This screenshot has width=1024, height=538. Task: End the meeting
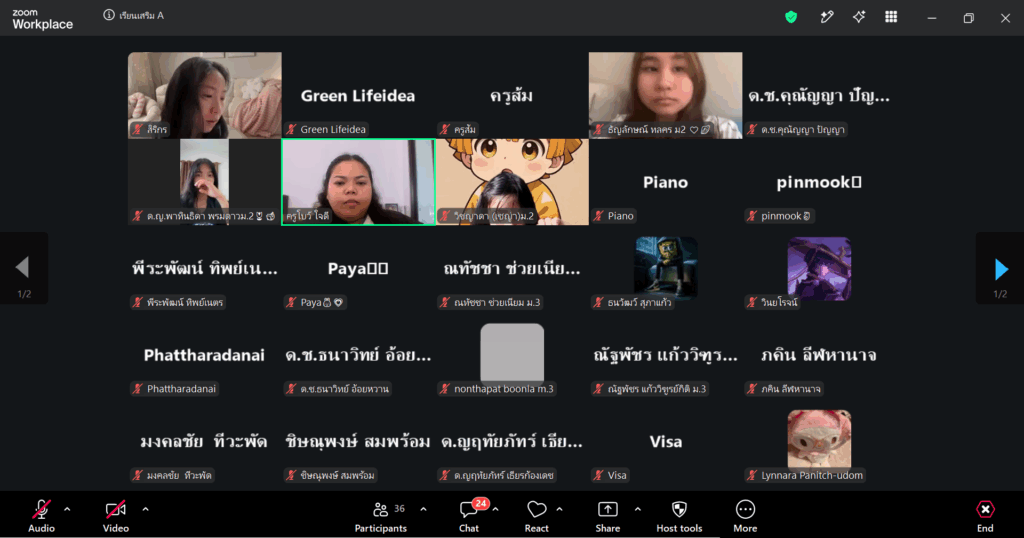click(985, 515)
